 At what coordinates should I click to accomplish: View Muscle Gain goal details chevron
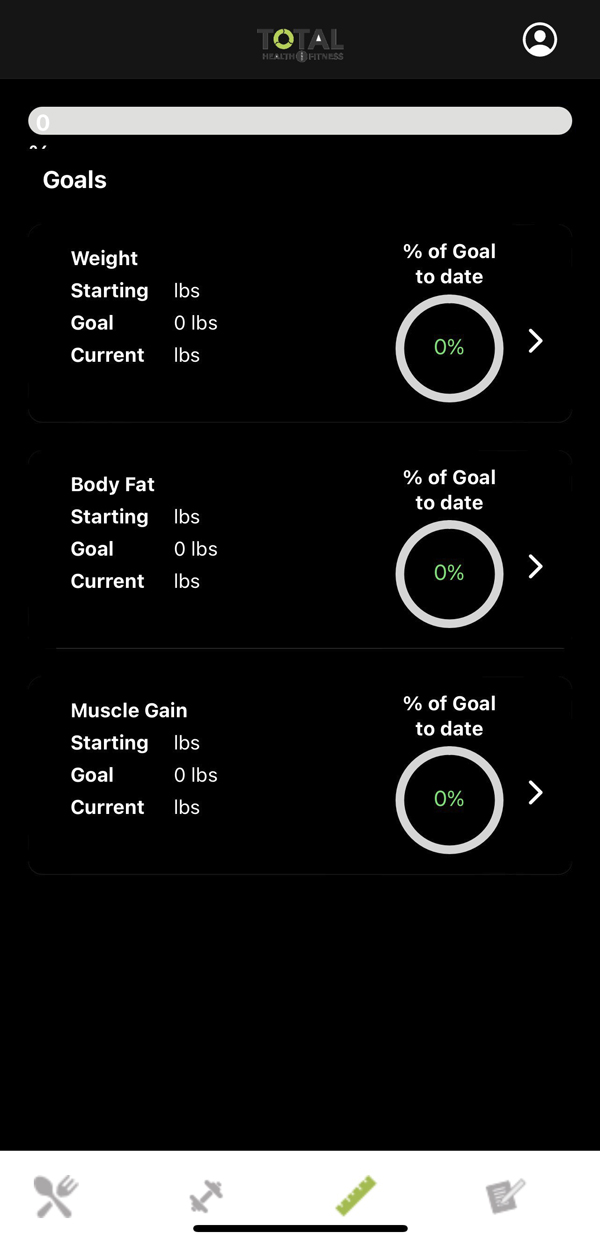[536, 793]
